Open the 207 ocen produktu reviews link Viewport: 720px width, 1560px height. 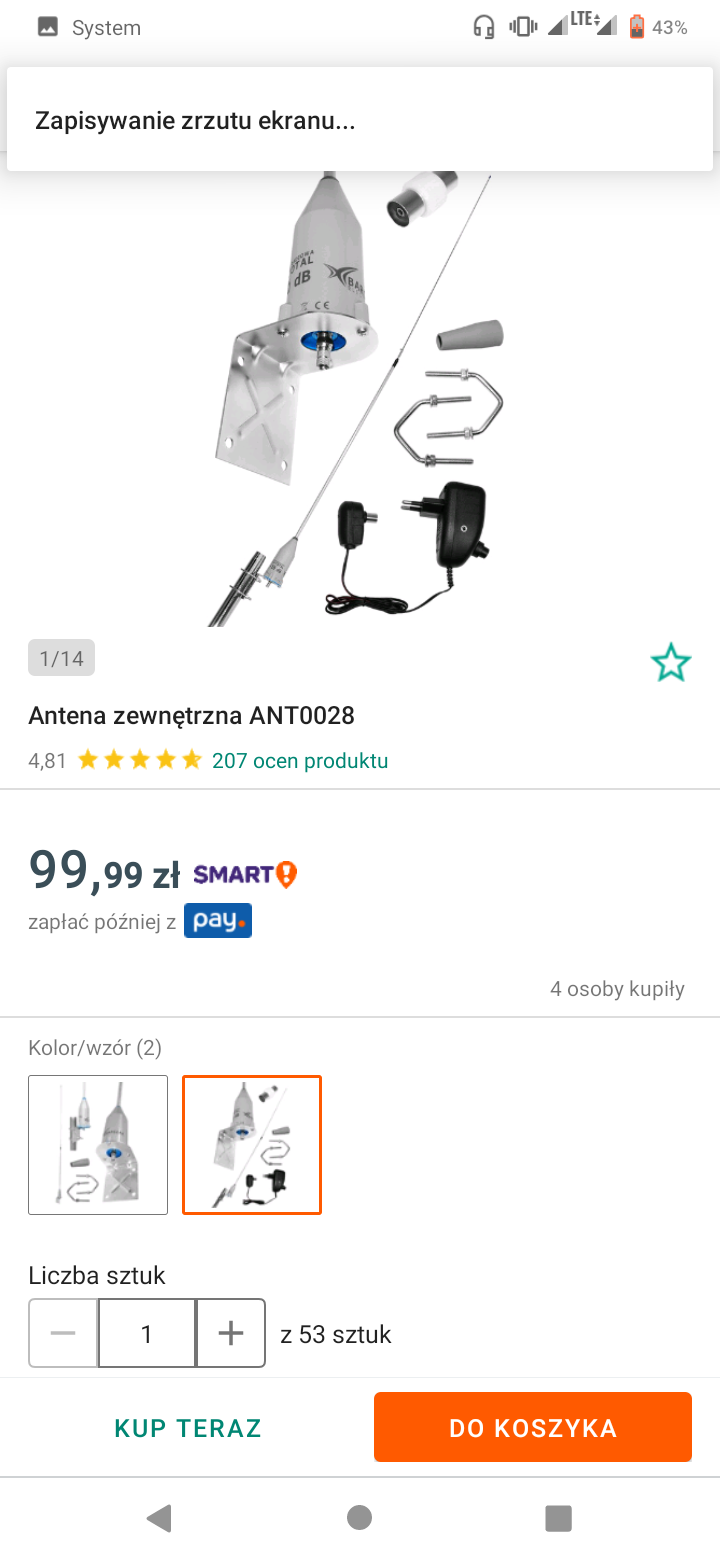300,761
